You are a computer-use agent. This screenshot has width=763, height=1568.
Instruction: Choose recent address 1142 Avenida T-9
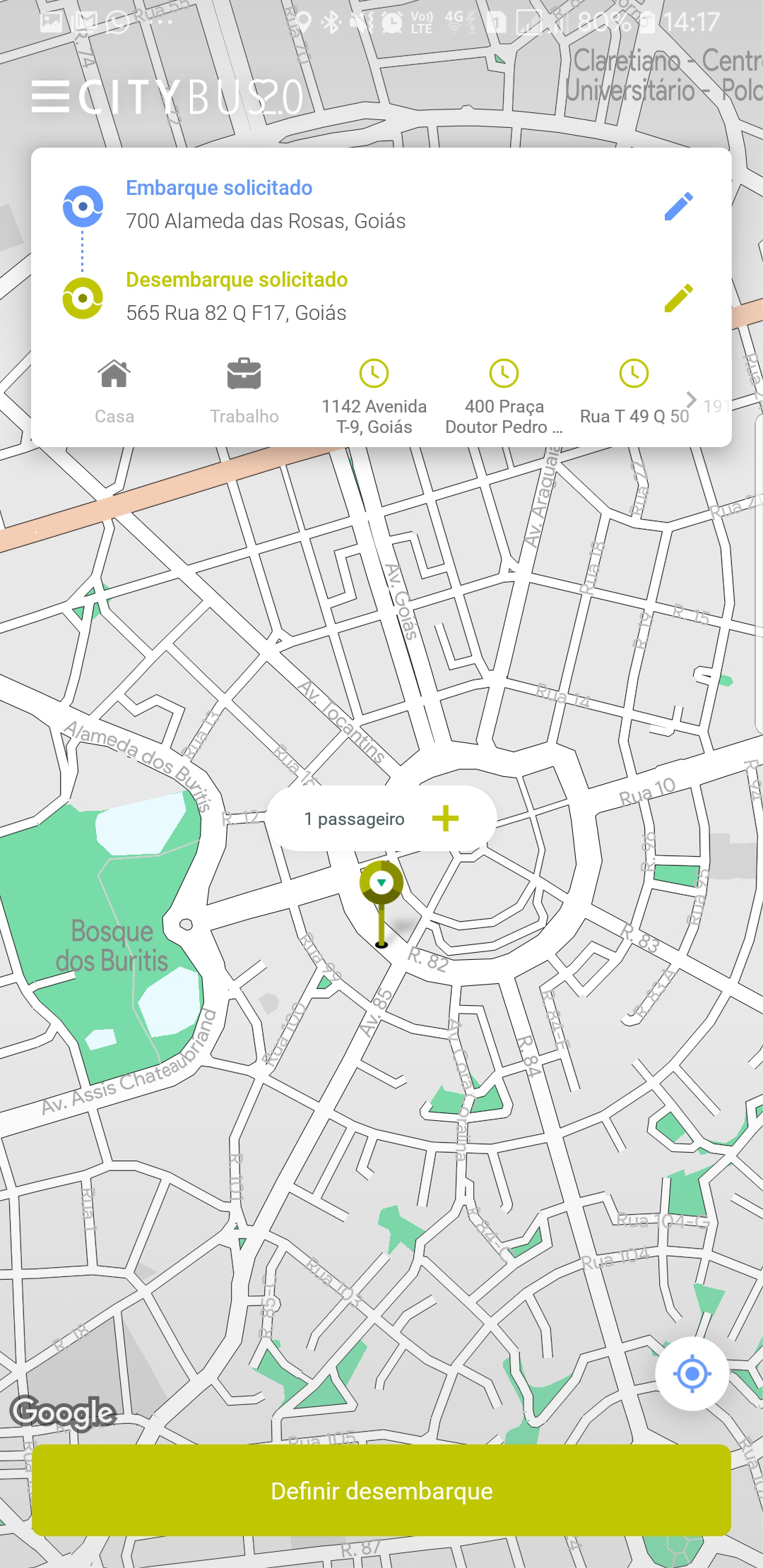click(x=374, y=397)
